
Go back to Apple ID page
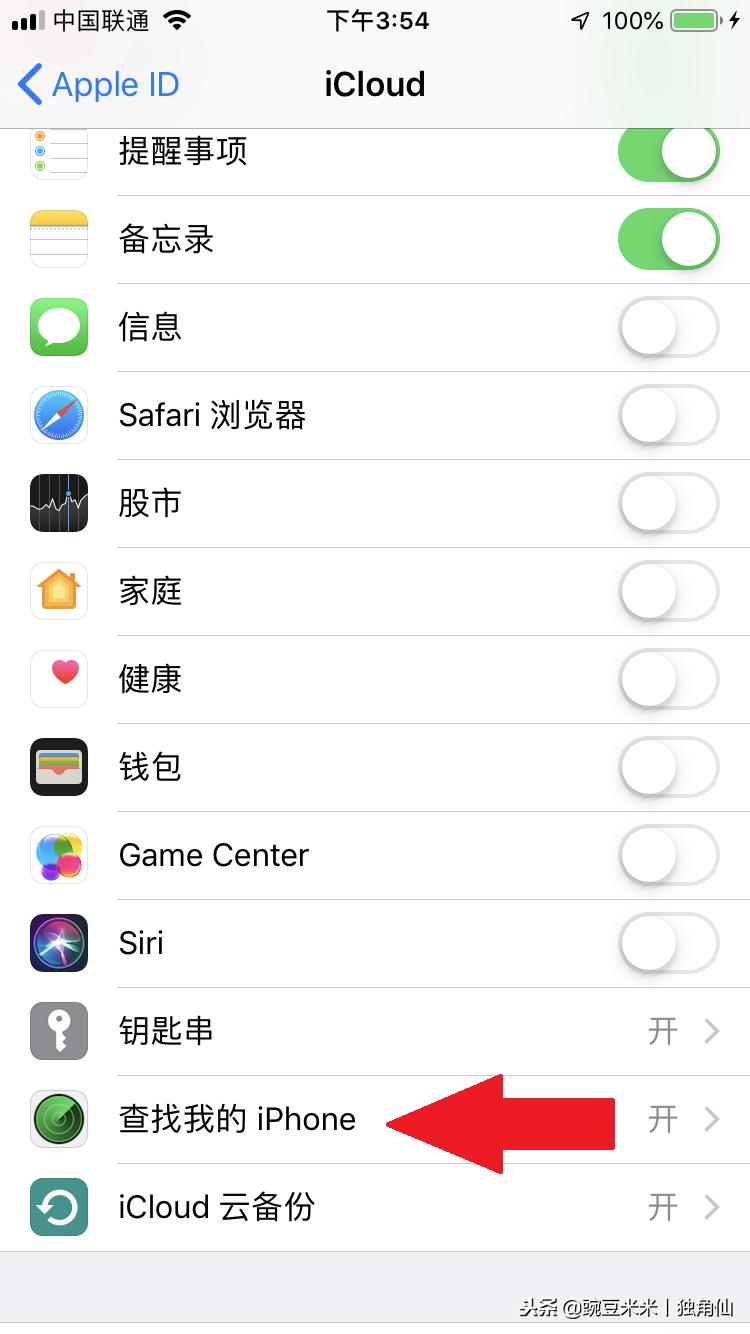pyautogui.click(x=96, y=84)
